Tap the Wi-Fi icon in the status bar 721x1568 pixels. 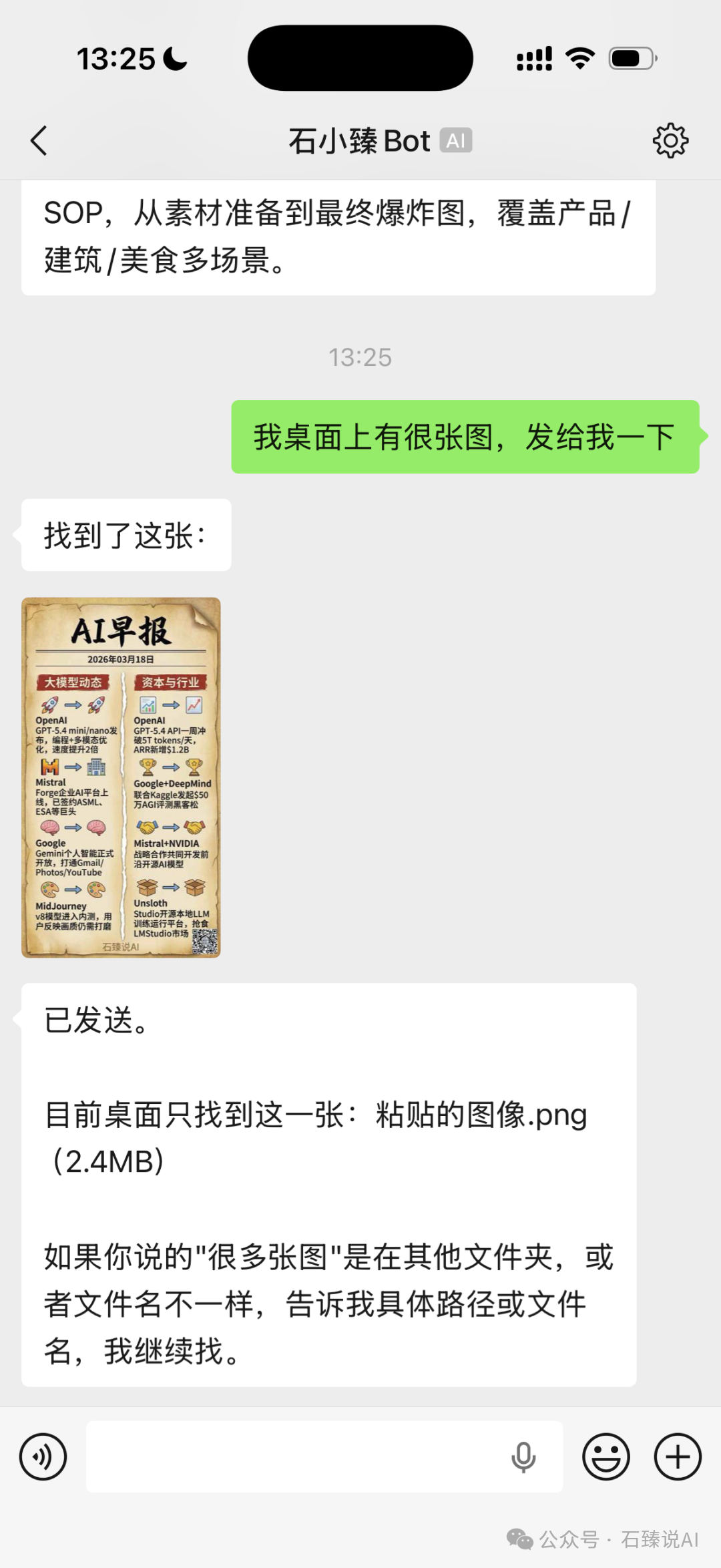579,58
